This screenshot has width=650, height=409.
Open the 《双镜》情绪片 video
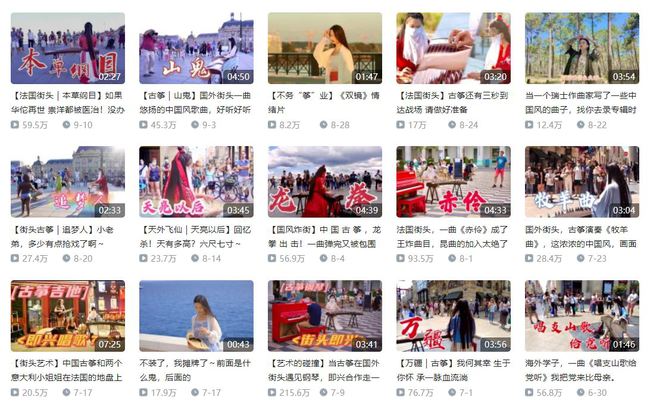point(324,48)
